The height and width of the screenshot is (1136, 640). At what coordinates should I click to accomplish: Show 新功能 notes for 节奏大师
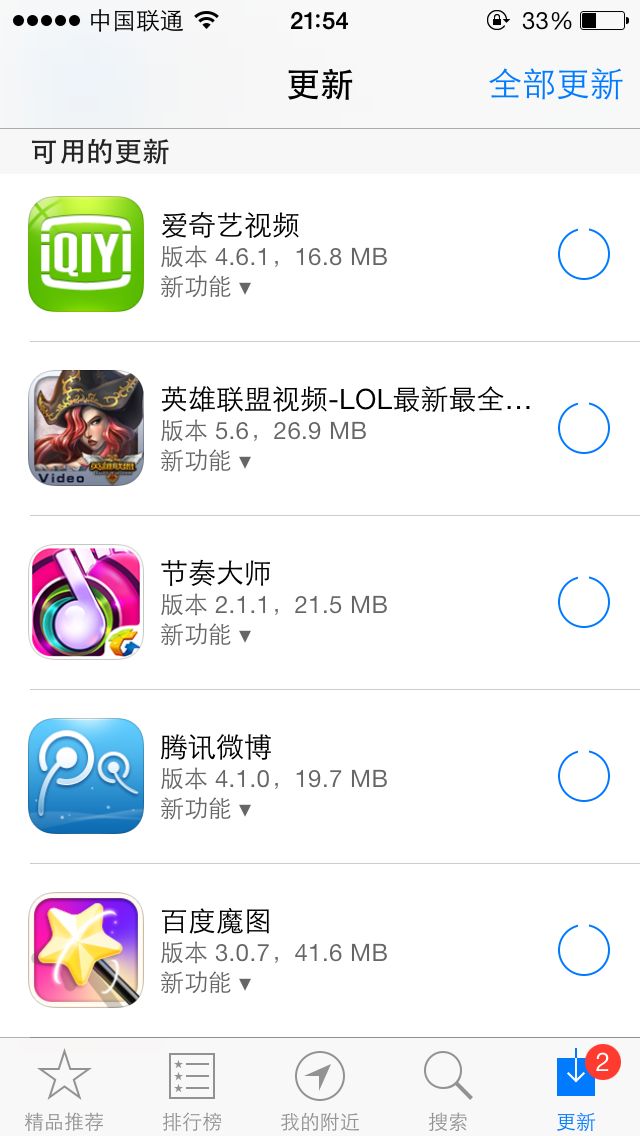(x=206, y=636)
